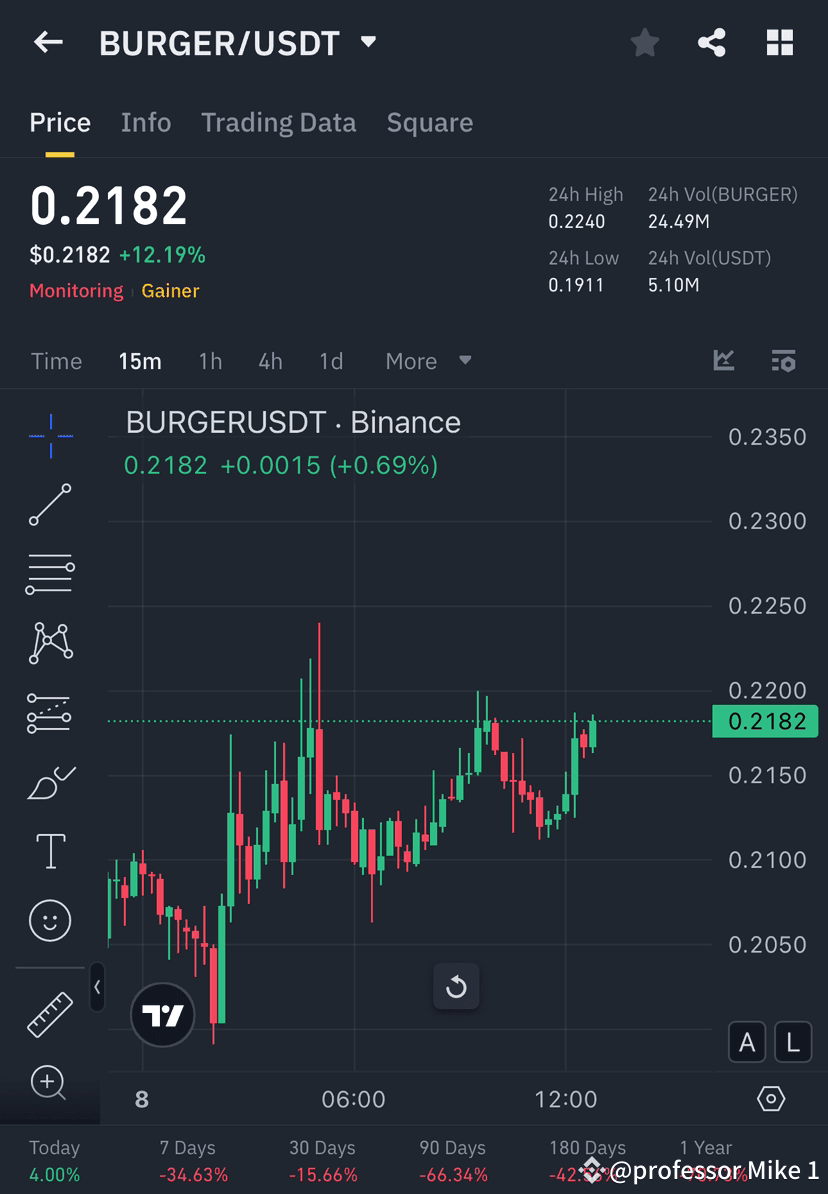
Task: Click the Monitoring label
Action: 76,291
